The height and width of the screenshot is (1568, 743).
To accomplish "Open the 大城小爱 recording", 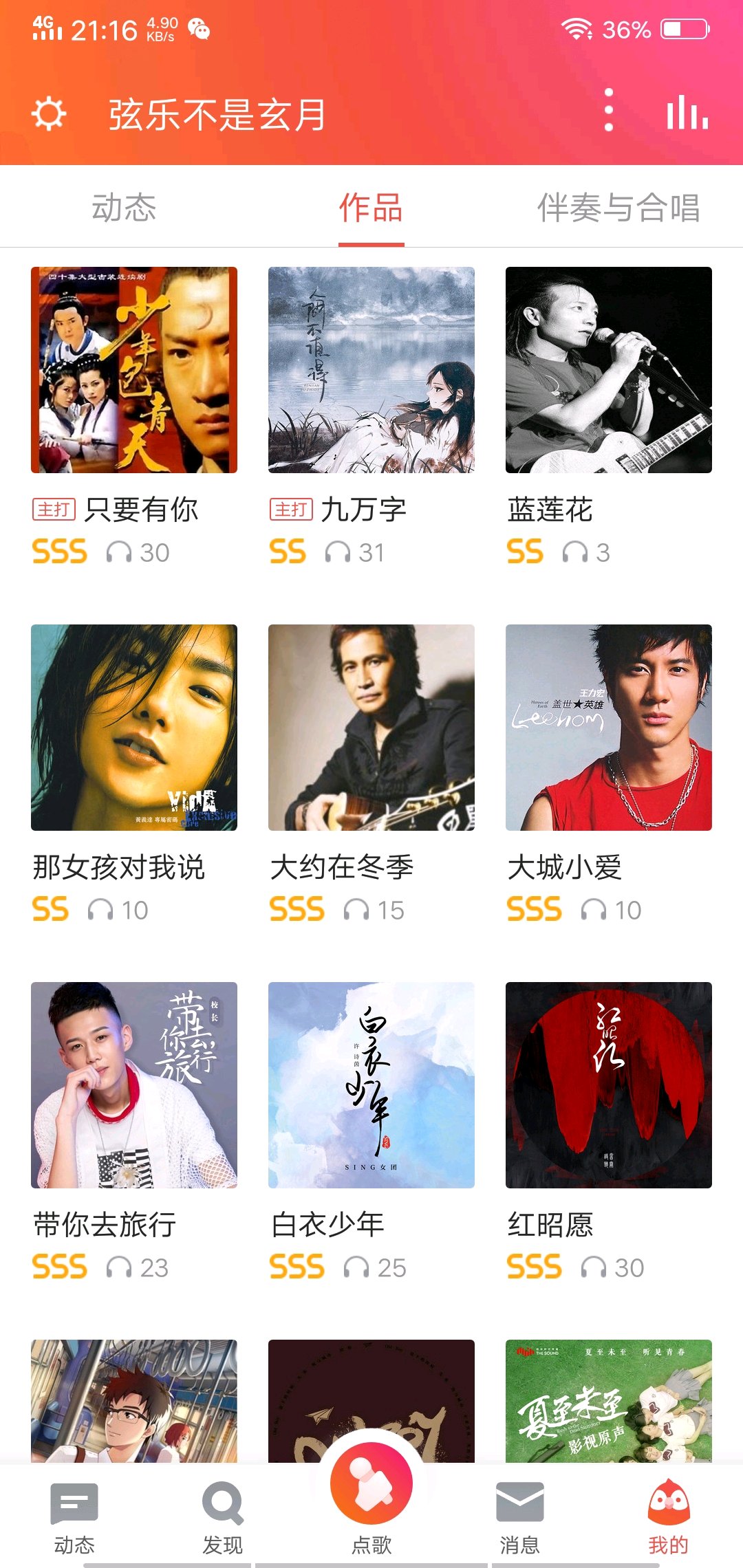I will (x=609, y=728).
